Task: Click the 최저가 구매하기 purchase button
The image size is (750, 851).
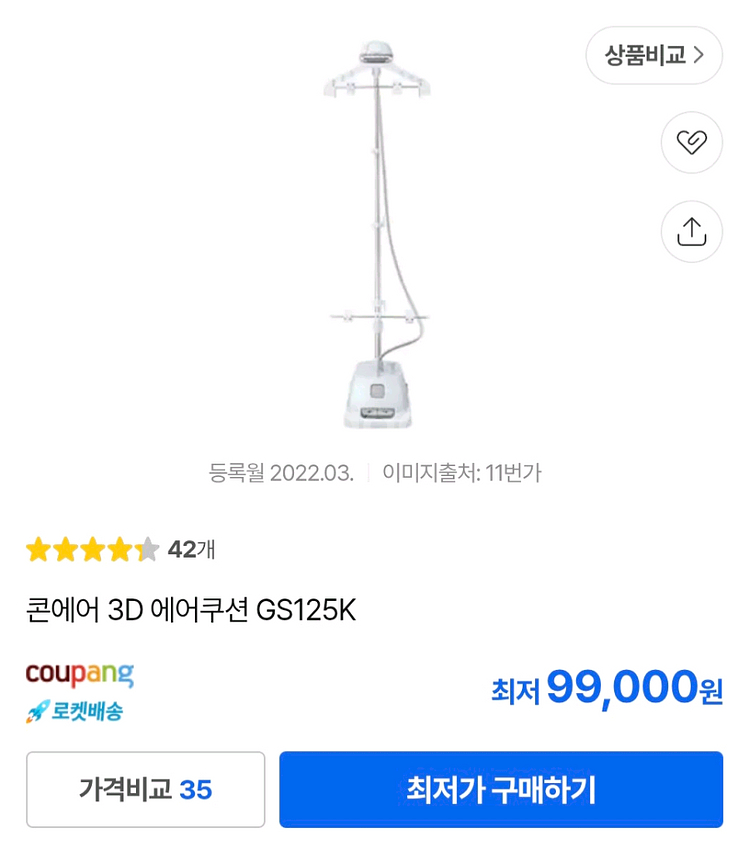Action: point(500,790)
